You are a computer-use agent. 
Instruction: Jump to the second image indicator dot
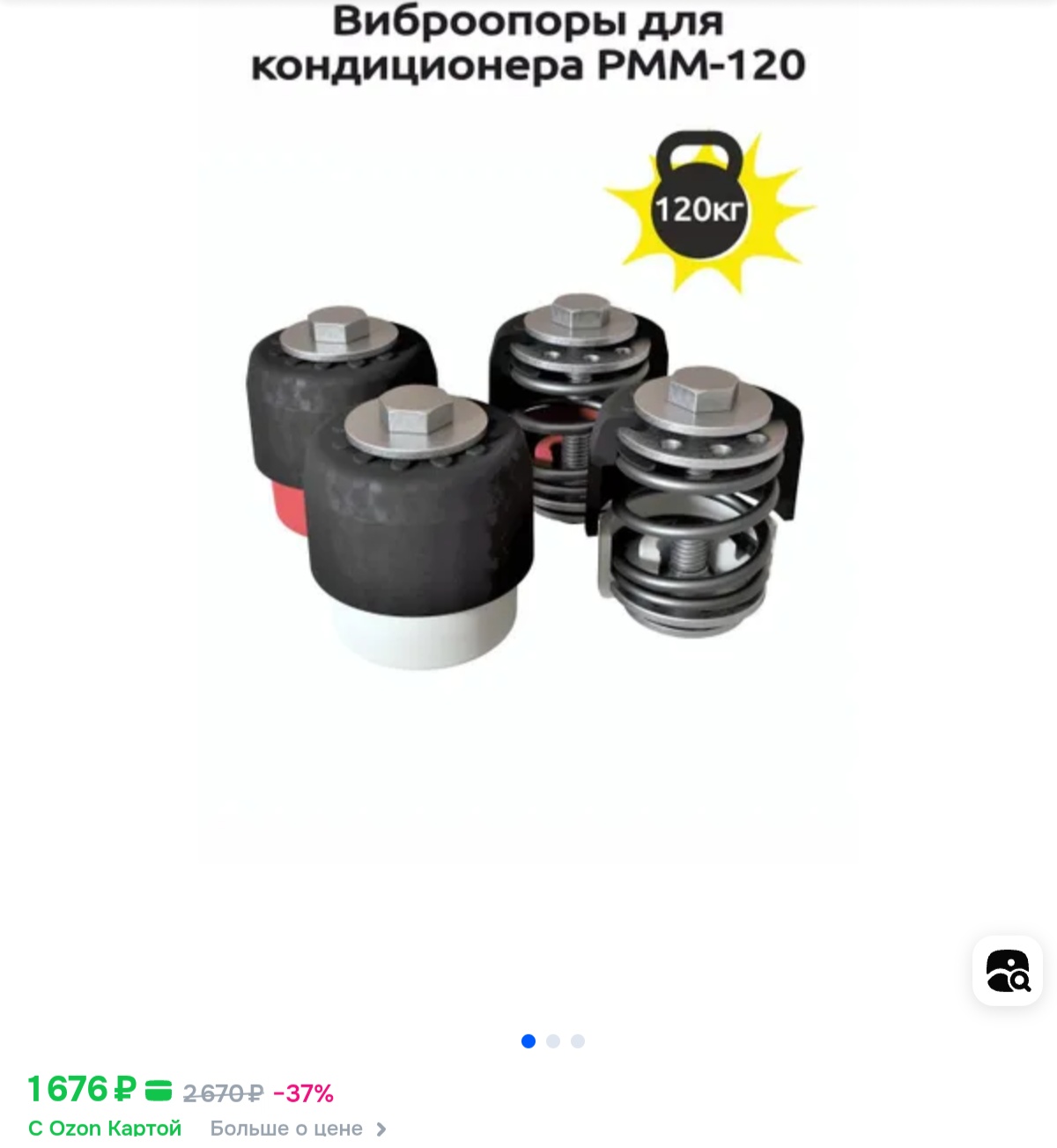coord(553,1041)
